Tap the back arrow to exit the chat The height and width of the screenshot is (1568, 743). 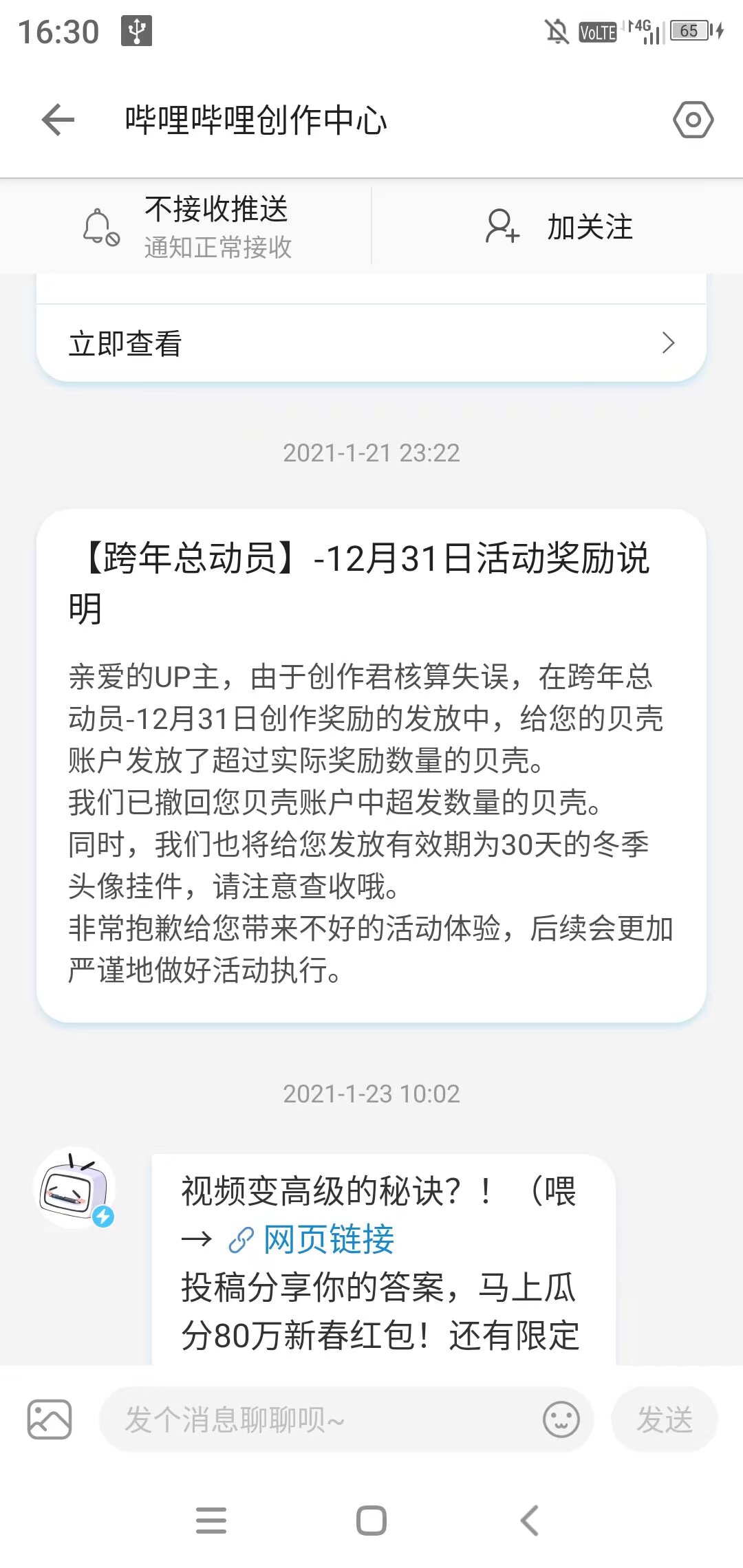pos(57,120)
